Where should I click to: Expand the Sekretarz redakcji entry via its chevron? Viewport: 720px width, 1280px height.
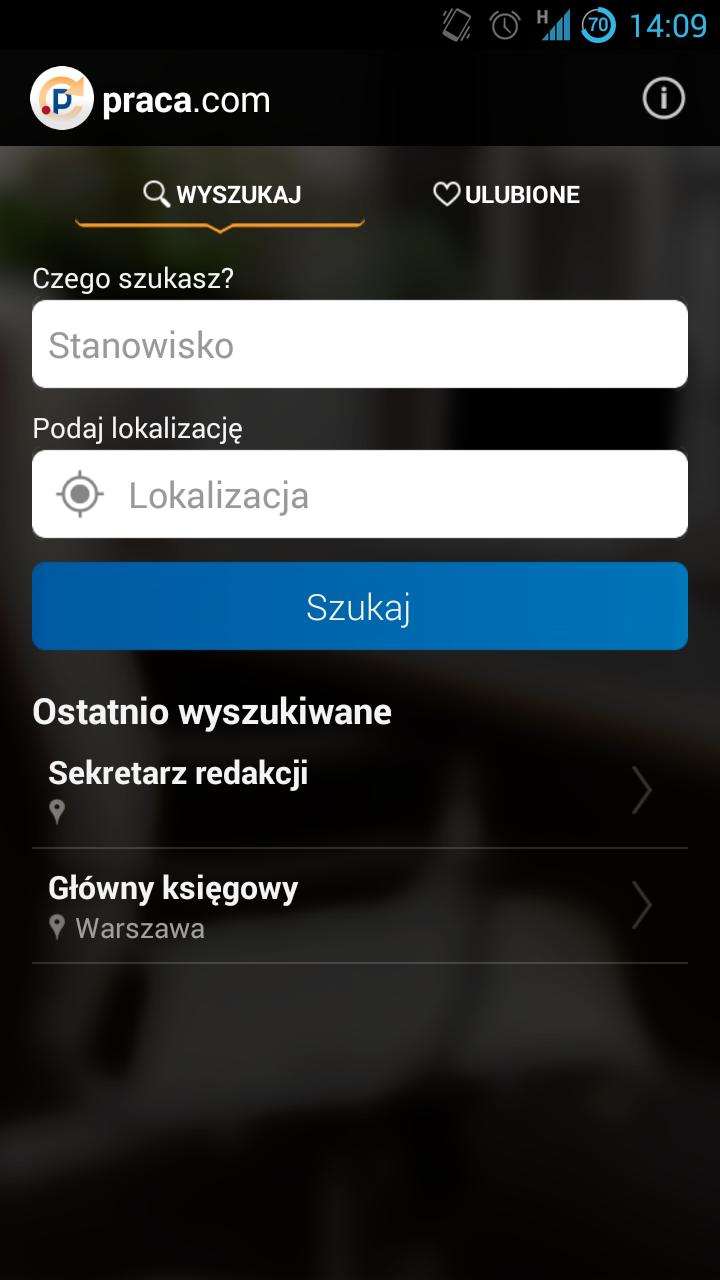644,789
